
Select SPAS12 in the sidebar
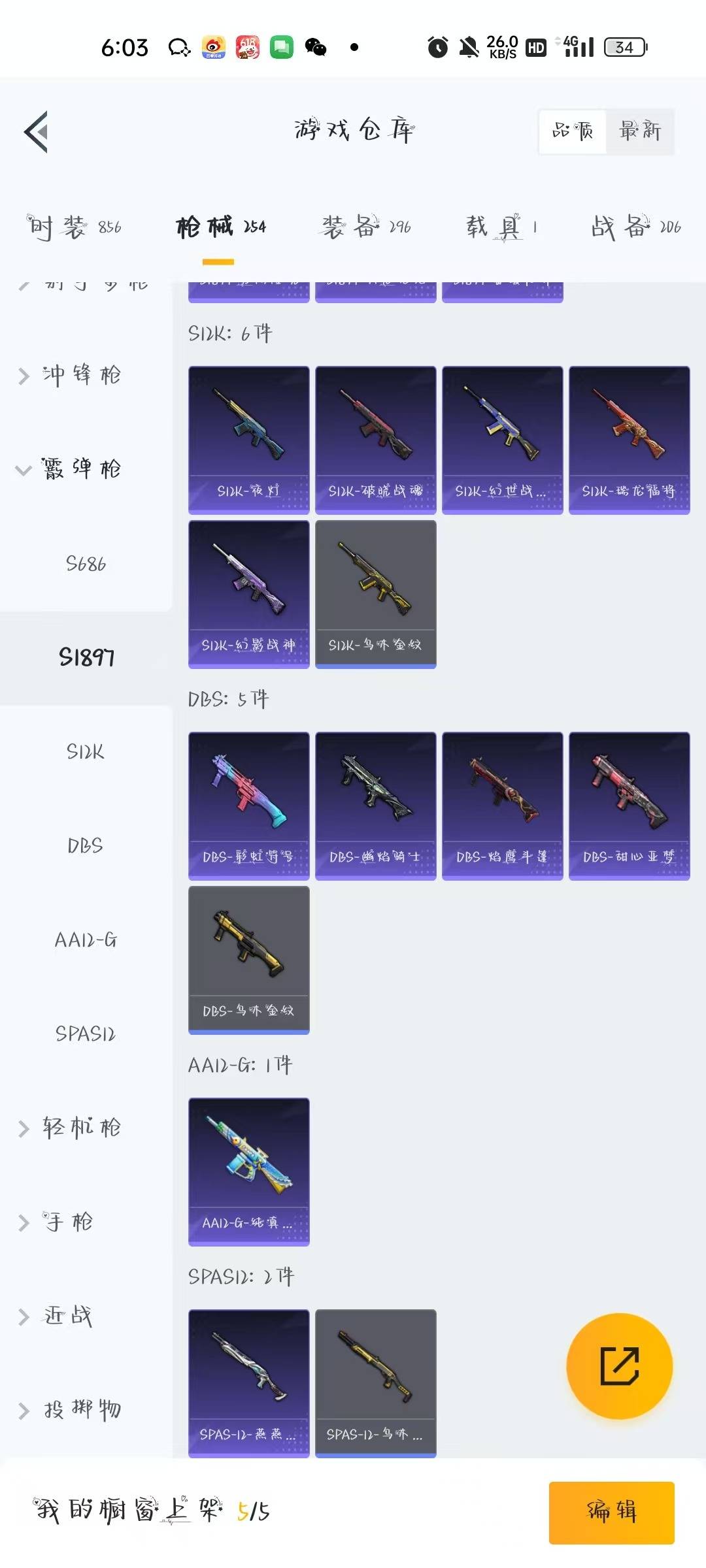point(86,1034)
